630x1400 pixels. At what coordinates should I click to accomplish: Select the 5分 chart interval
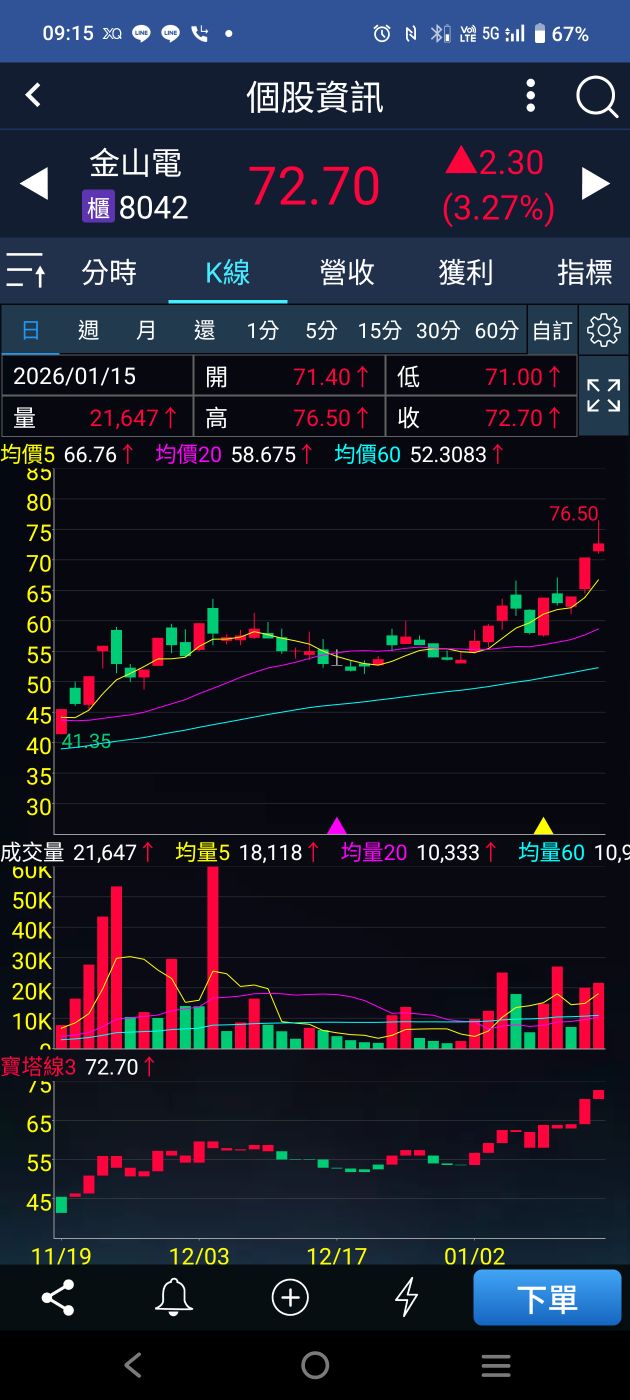321,330
